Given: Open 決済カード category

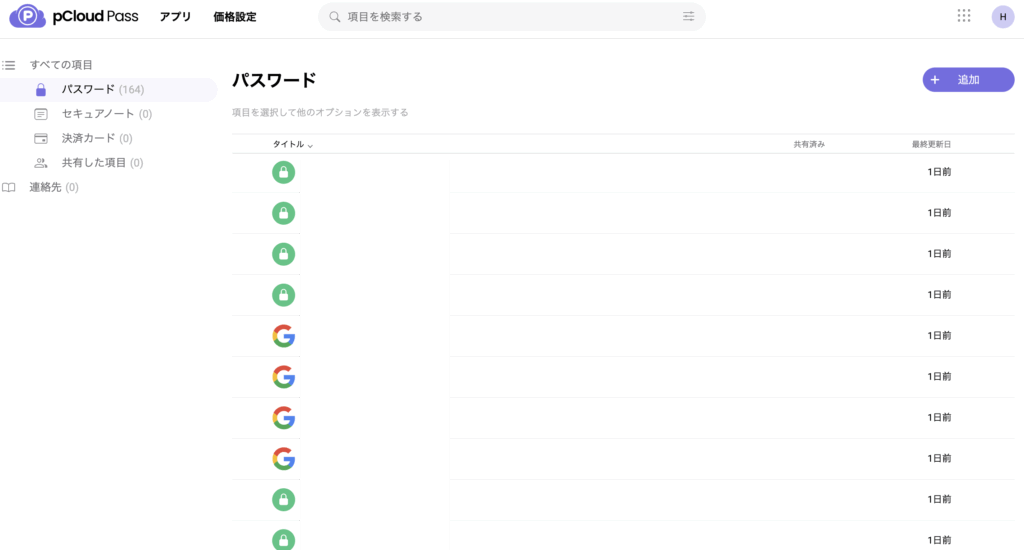Looking at the screenshot, I should pos(96,138).
